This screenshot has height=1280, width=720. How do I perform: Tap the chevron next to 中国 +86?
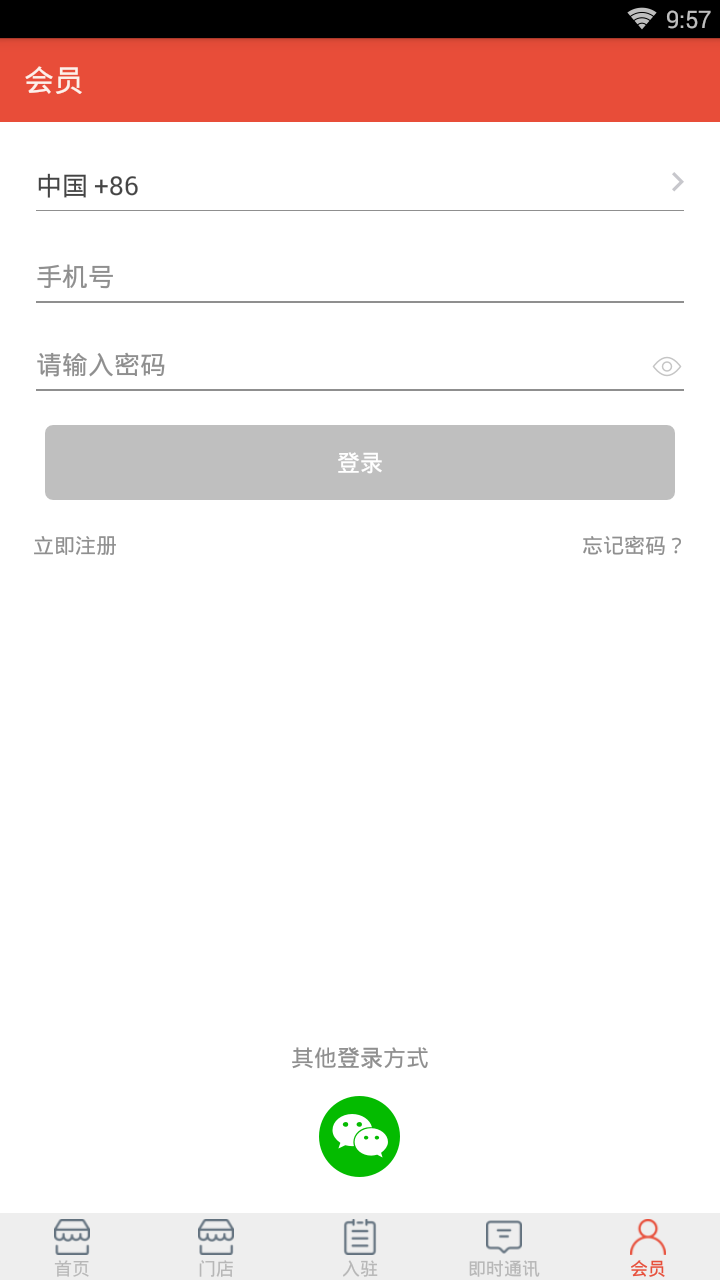pos(678,182)
